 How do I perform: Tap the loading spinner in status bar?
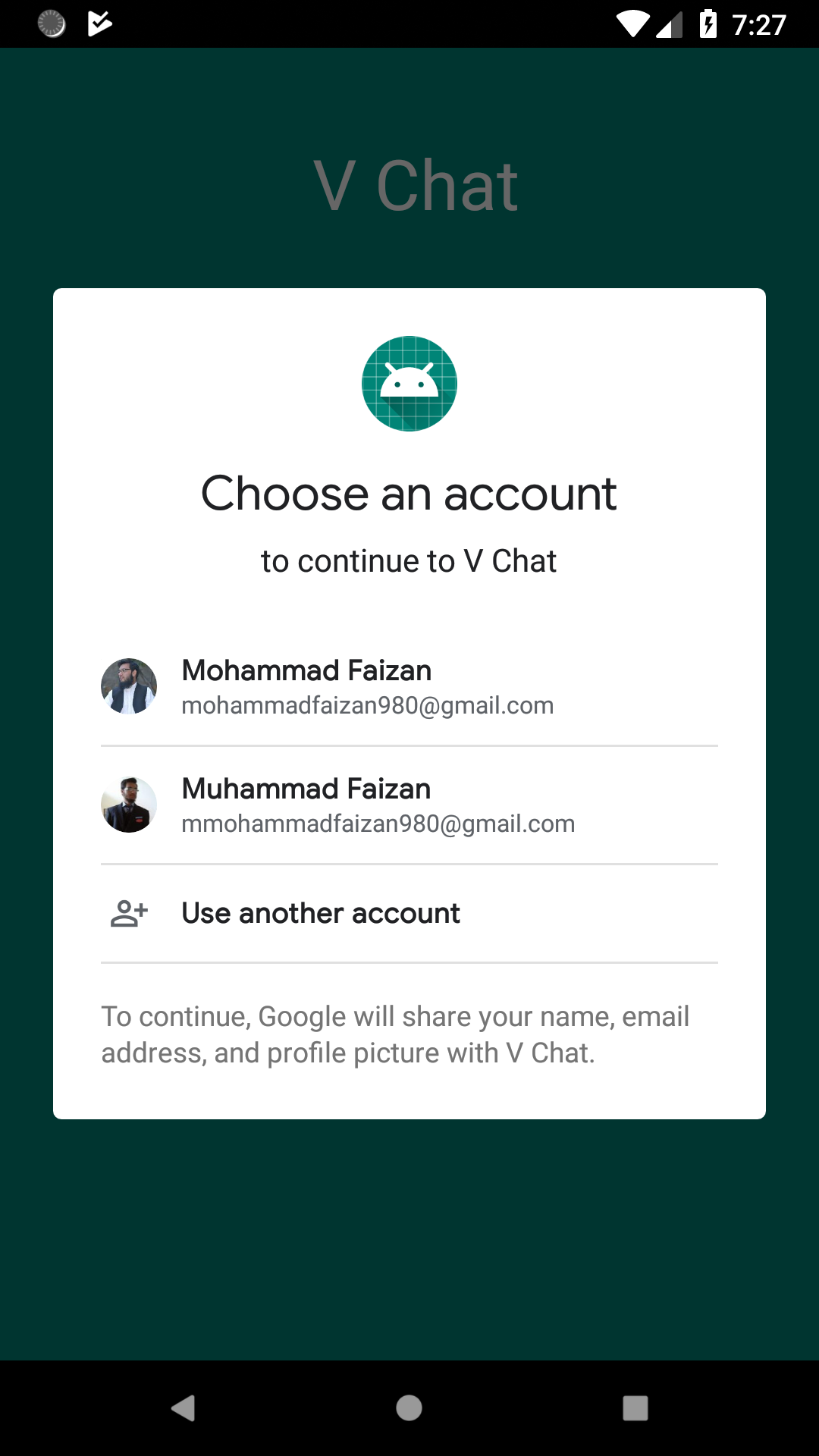(50, 24)
